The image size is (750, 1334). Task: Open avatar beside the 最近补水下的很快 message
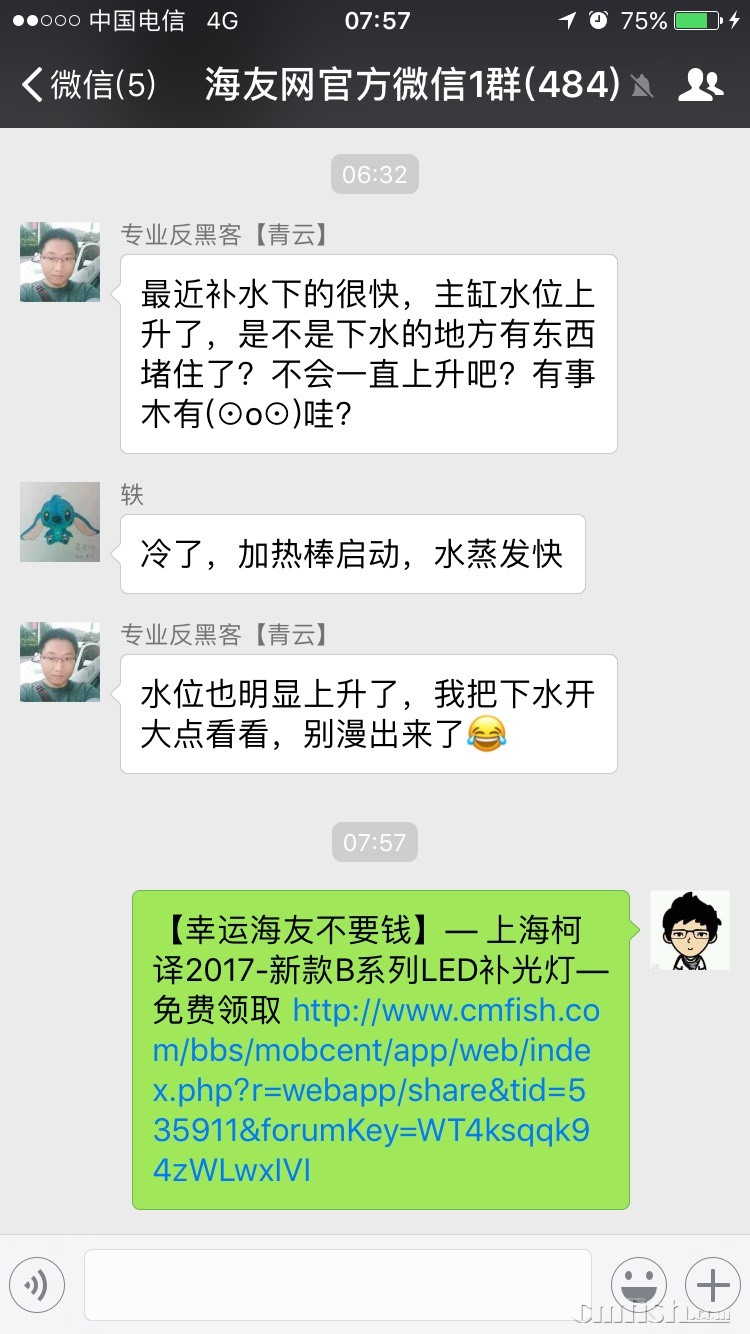pyautogui.click(x=60, y=262)
